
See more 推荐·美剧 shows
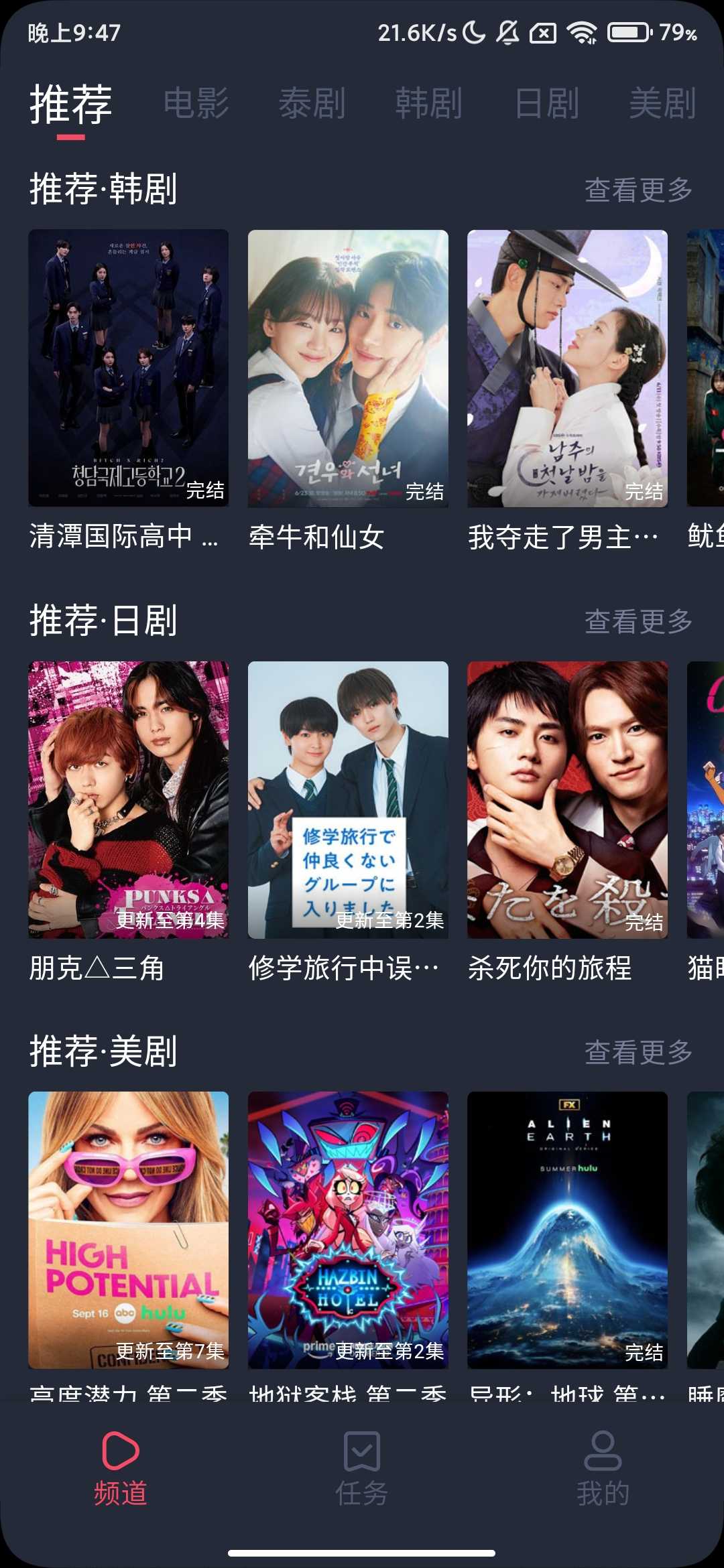tap(638, 1053)
